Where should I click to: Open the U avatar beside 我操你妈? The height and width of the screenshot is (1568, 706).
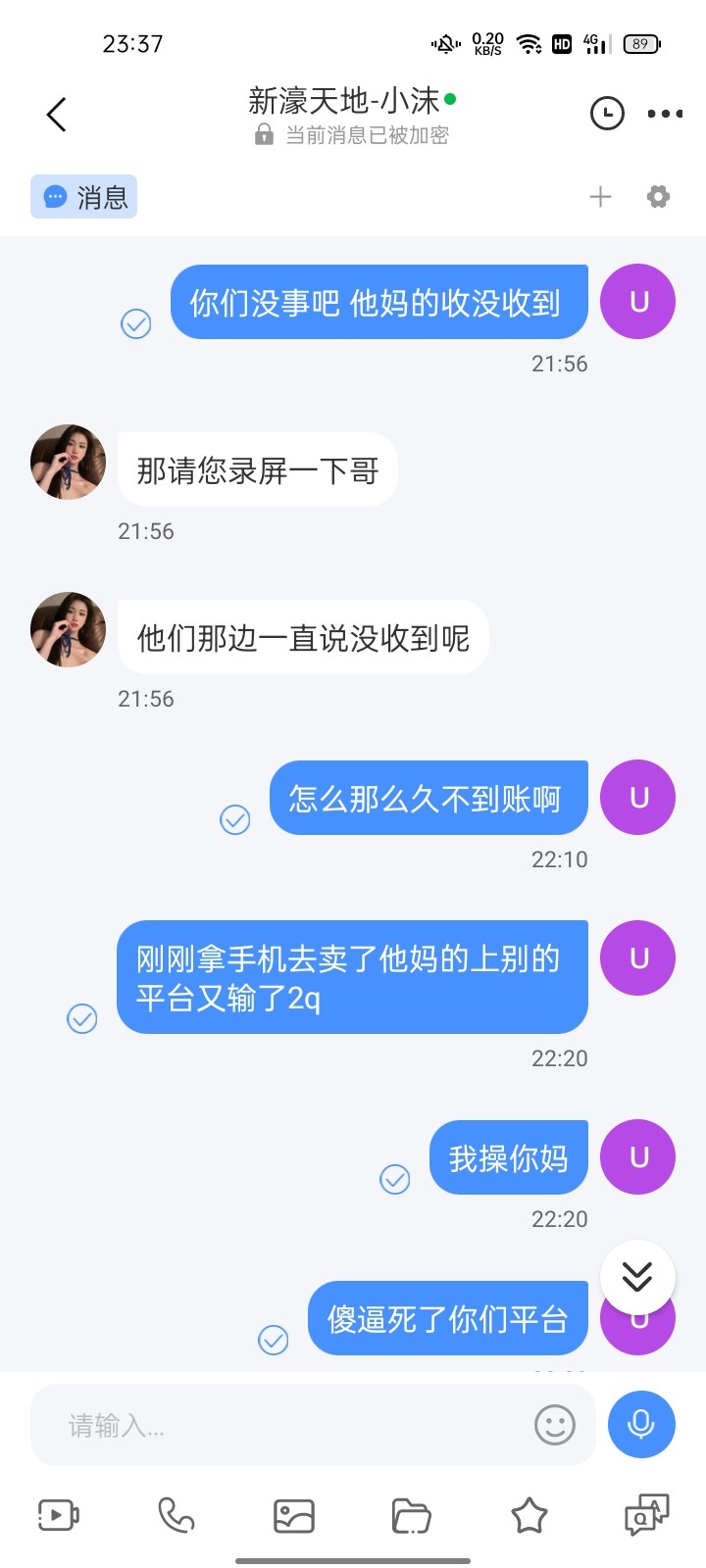pos(638,1157)
